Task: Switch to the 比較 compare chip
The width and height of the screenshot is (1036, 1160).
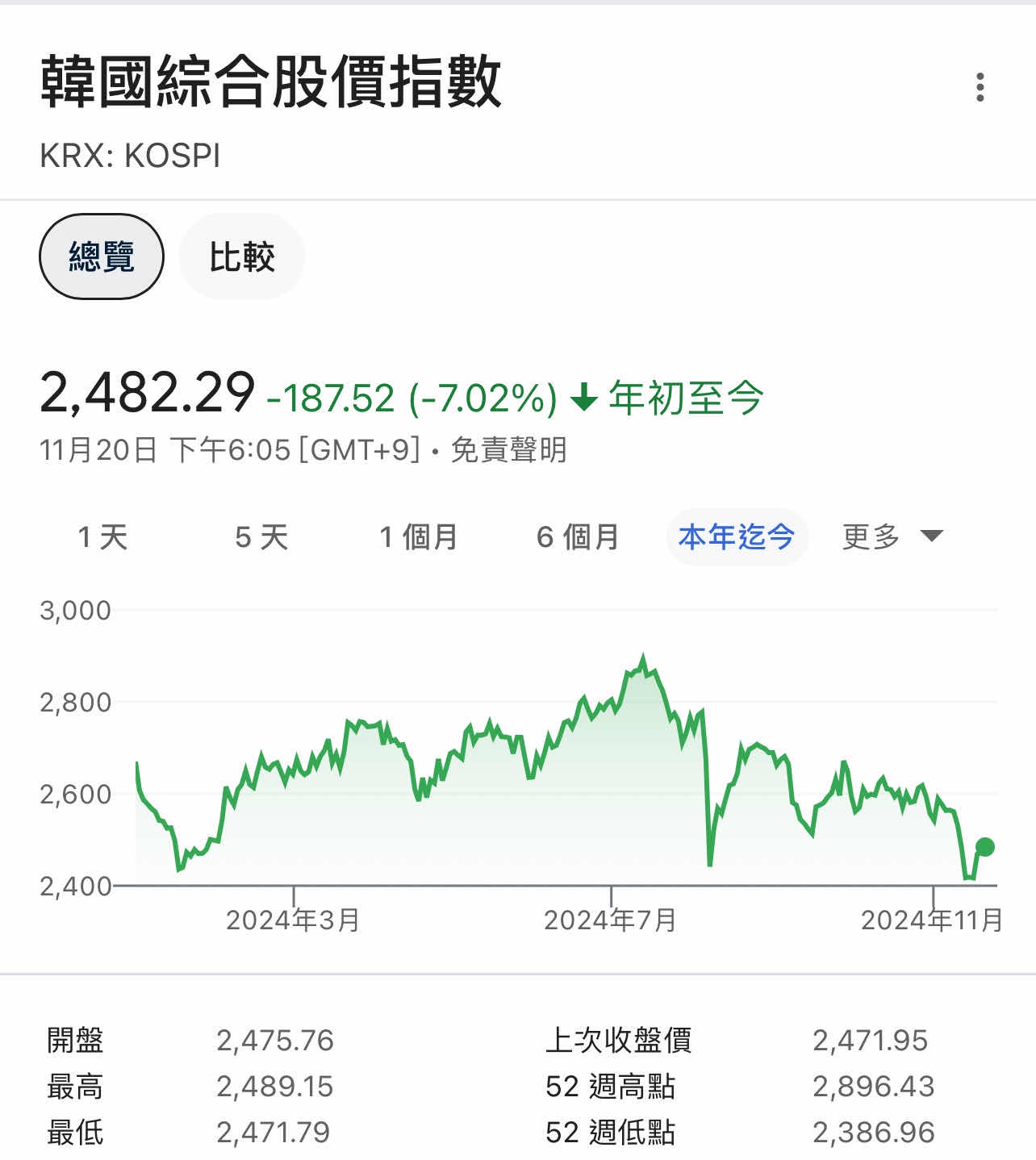Action: click(241, 257)
